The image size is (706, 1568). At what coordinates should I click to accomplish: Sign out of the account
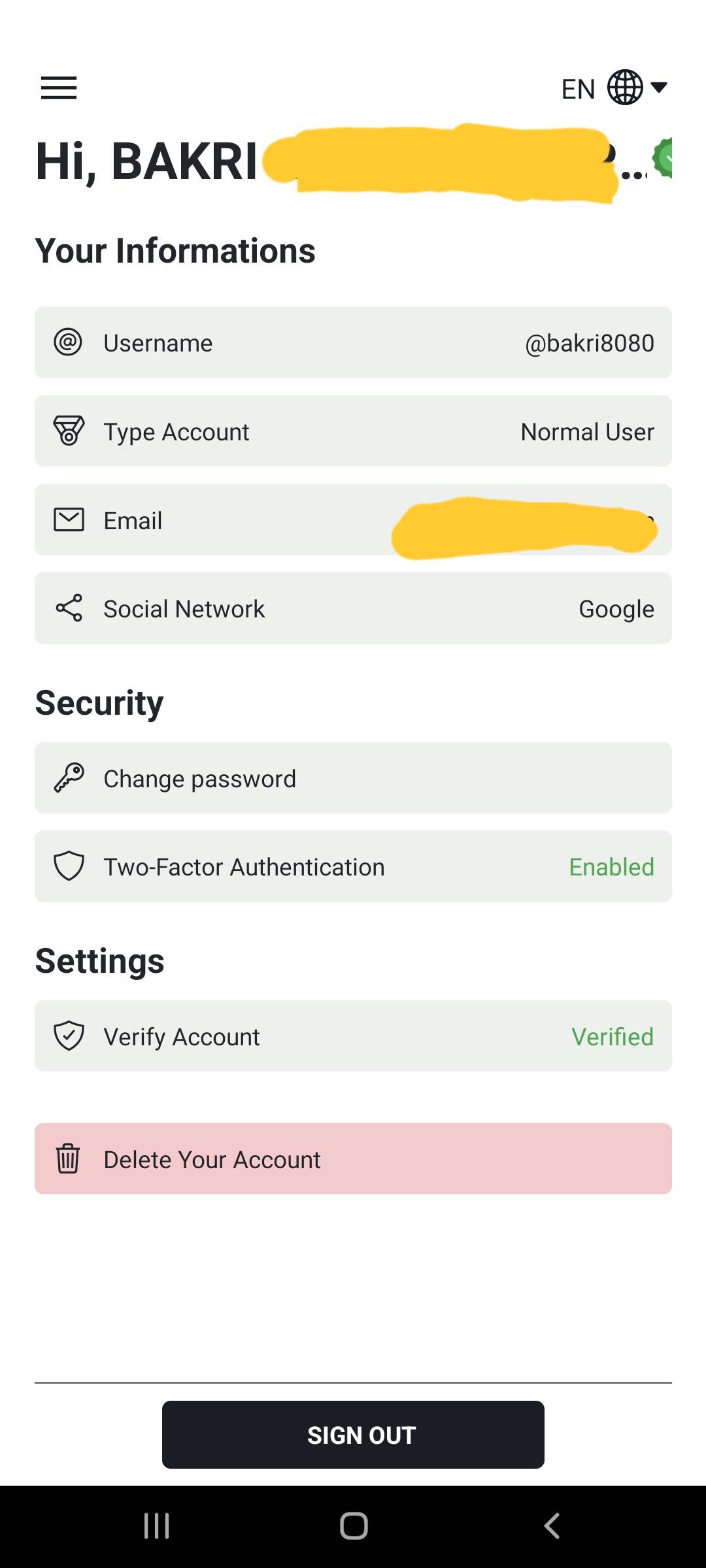353,1435
